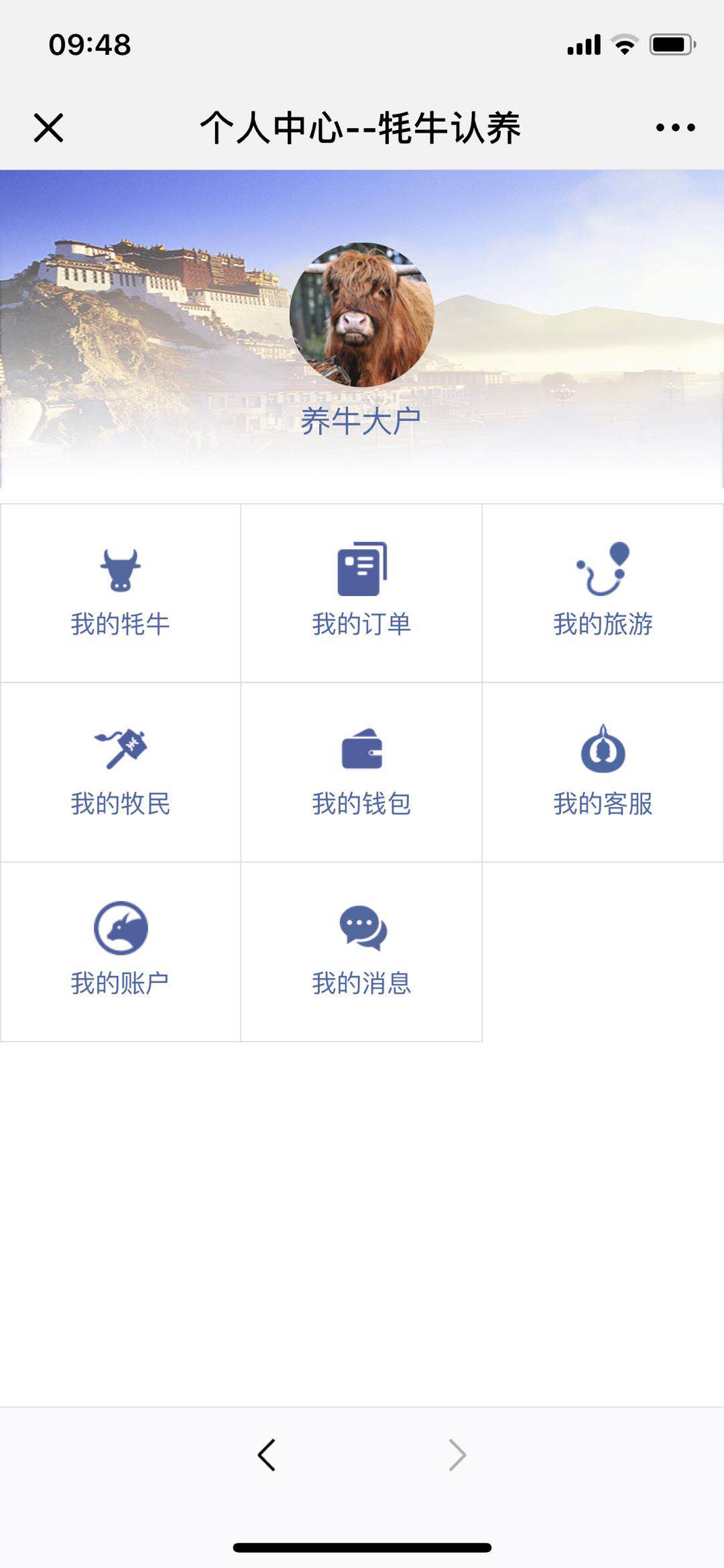Check 我的消息 (My Messages)
This screenshot has height=1568, width=724.
[361, 952]
